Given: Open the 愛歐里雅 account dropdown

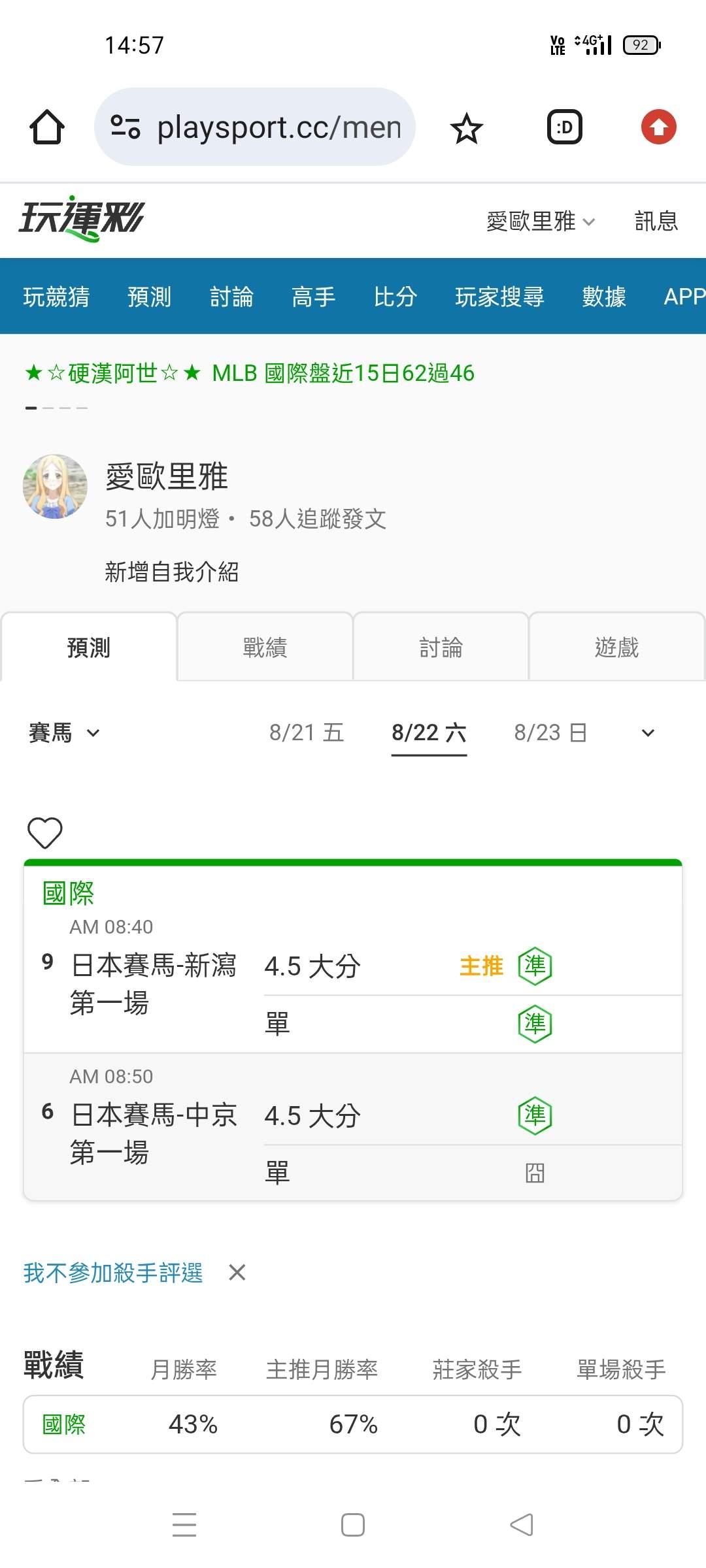Looking at the screenshot, I should tap(541, 221).
